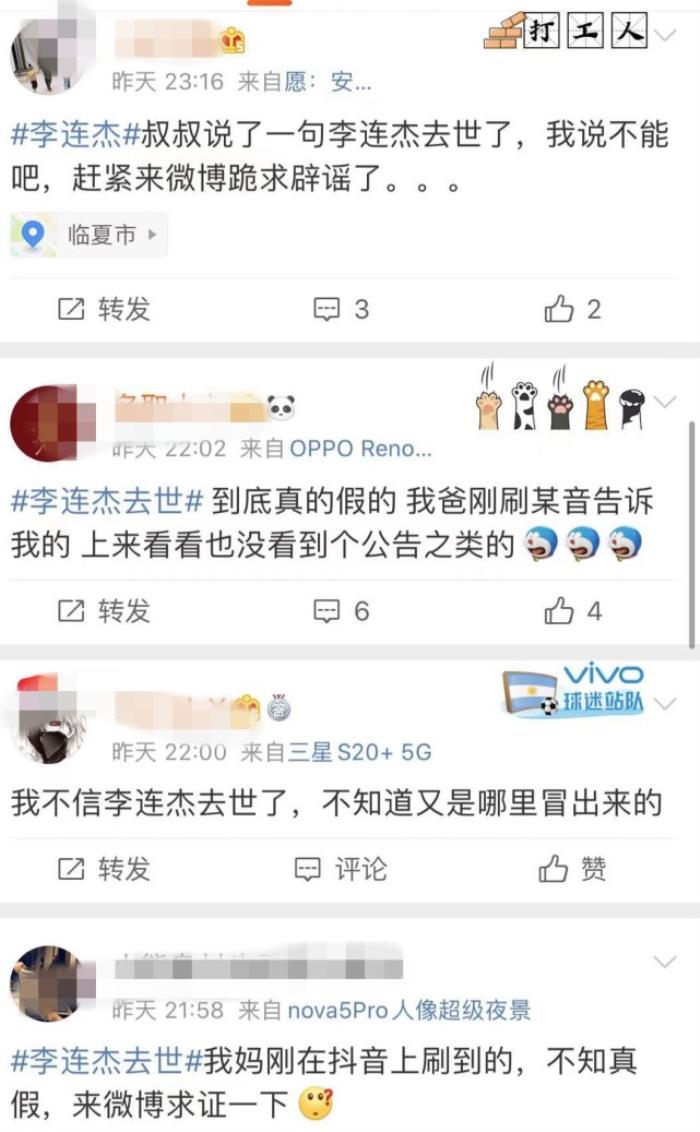The height and width of the screenshot is (1132, 700).
Task: Tap 评论 under the 三星 S20+ post
Action: 341,869
